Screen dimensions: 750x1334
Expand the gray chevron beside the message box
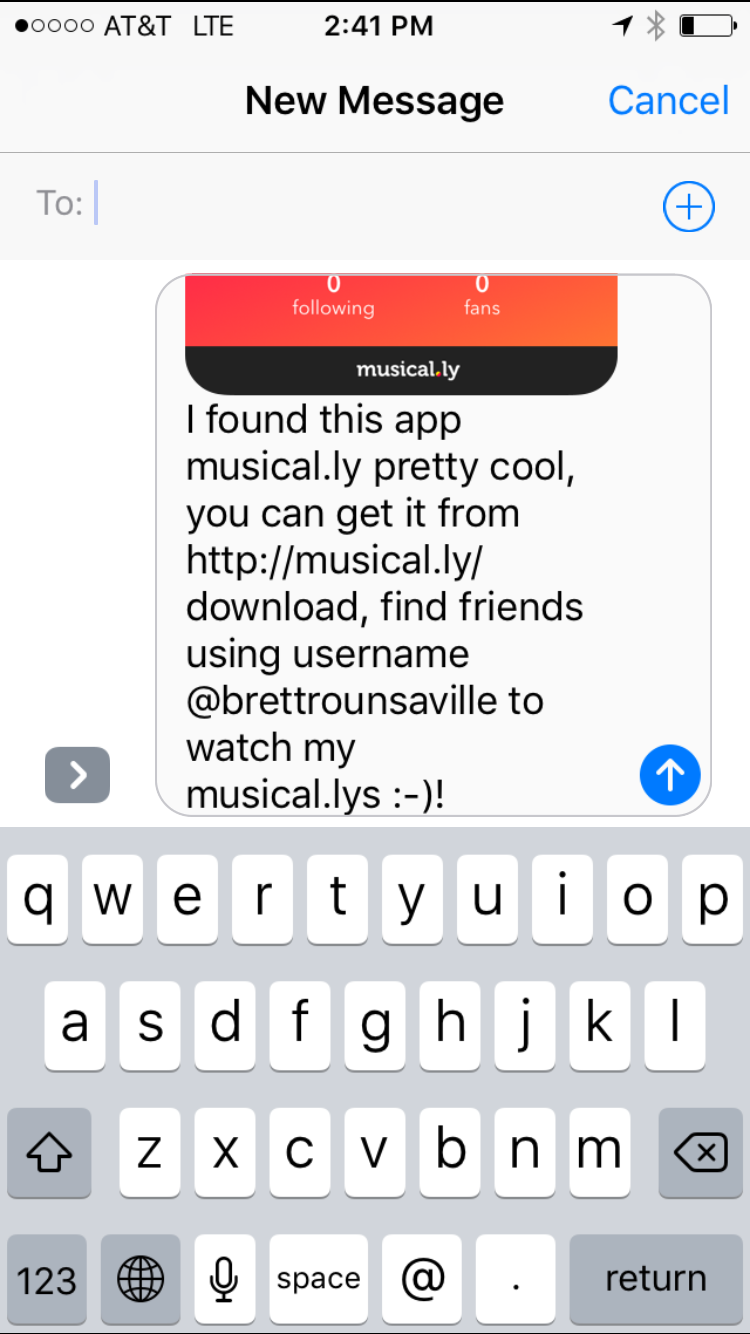[77, 775]
